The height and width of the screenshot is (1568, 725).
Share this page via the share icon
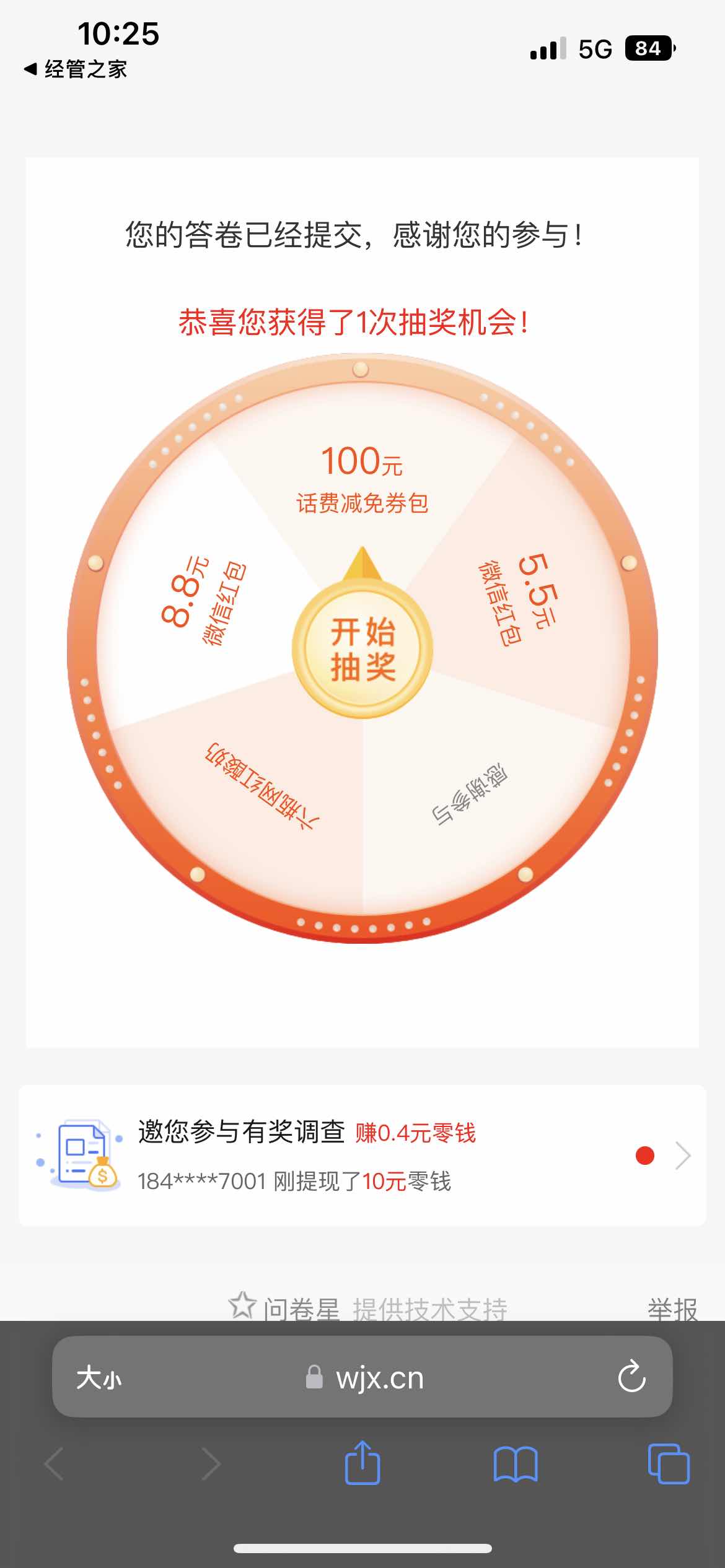point(362,1464)
